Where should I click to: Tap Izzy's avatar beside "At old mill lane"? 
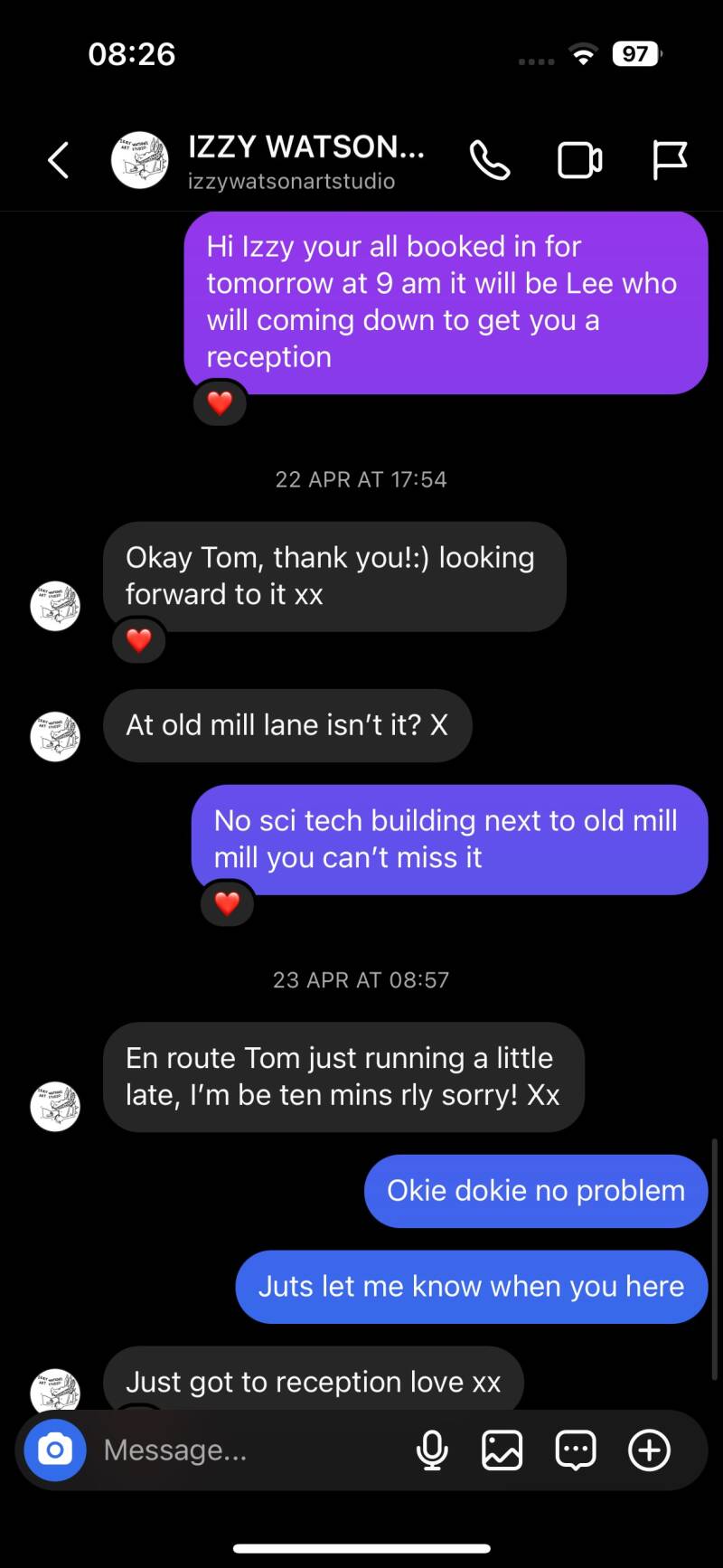click(55, 736)
